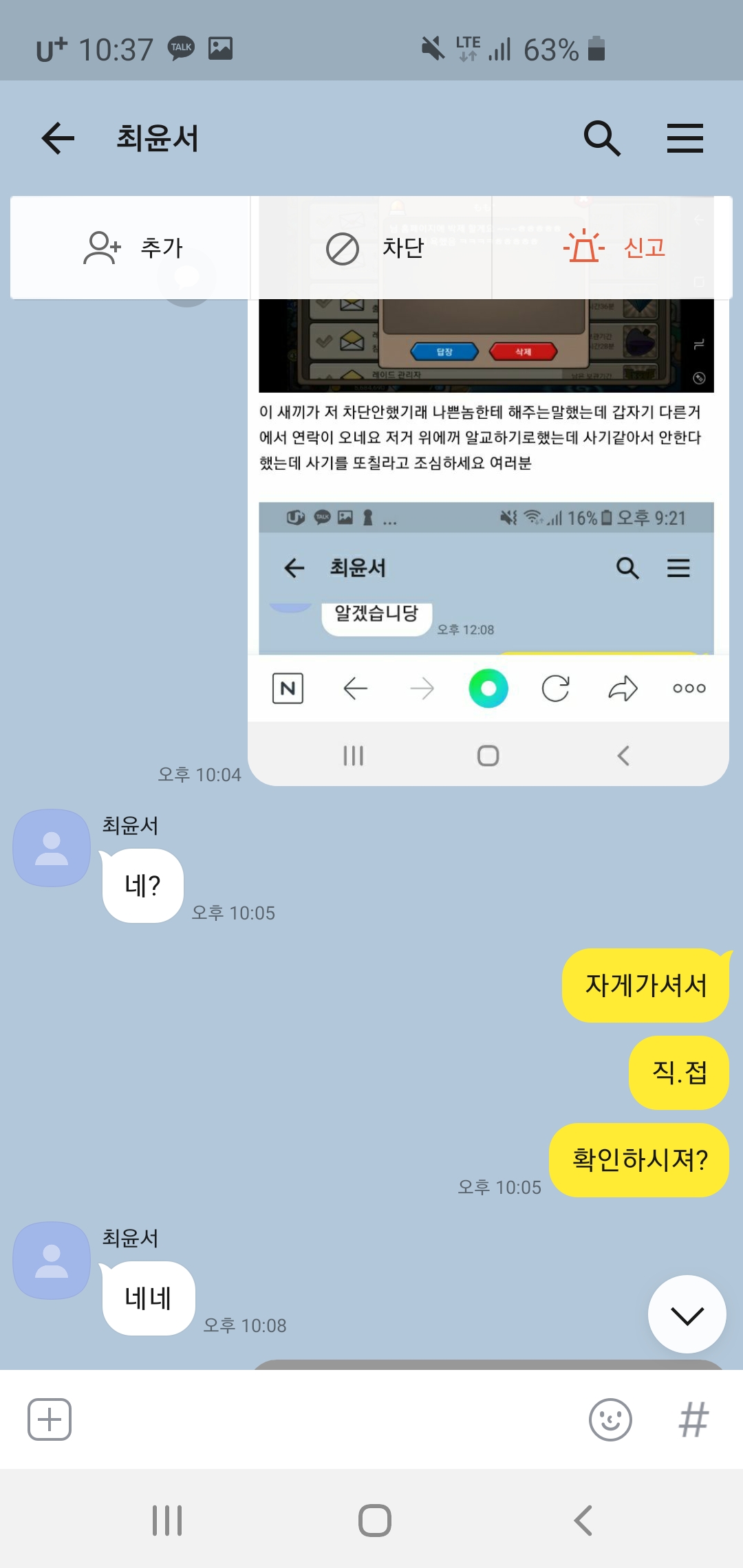Open the chat room menu
Screen dimensions: 743x1568
(x=685, y=138)
